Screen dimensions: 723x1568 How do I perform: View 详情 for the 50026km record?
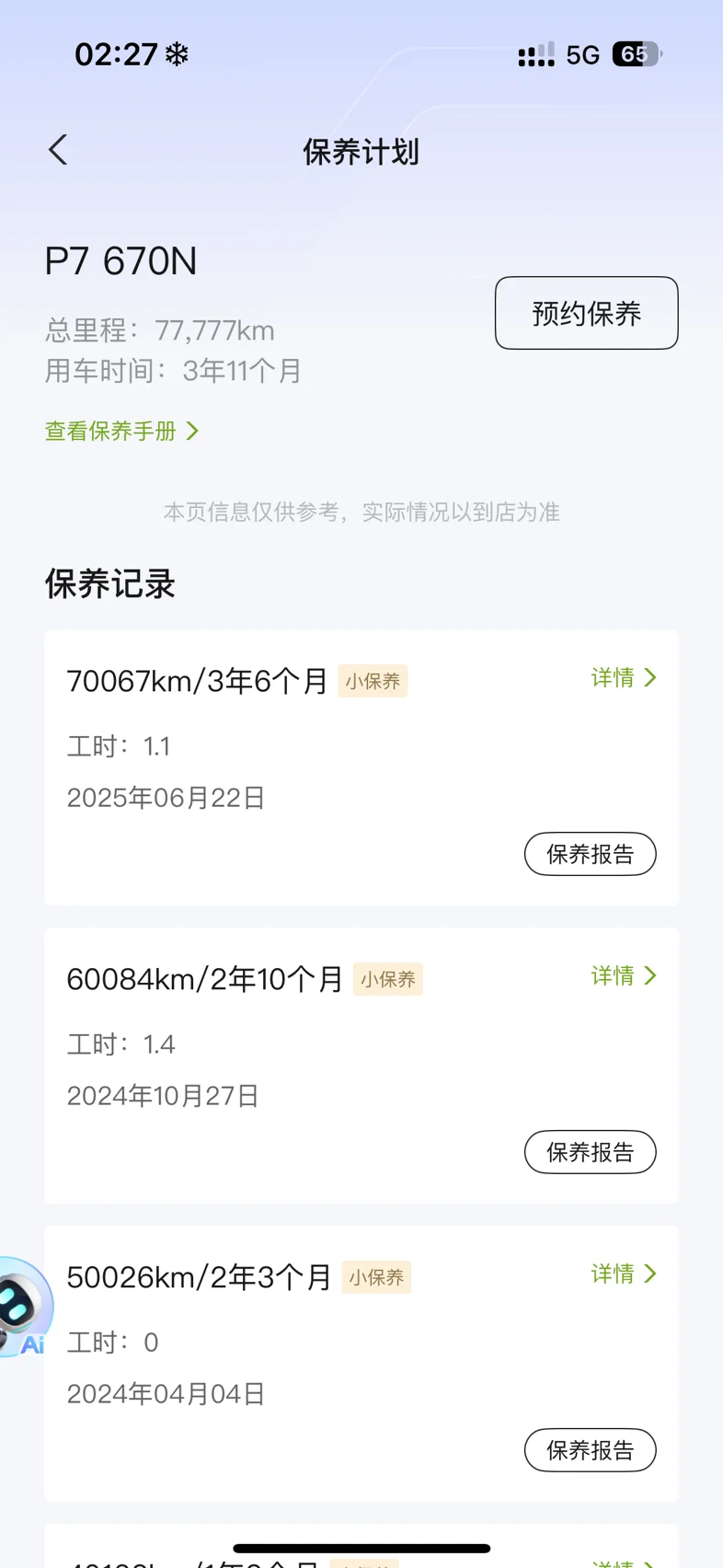(x=623, y=1274)
